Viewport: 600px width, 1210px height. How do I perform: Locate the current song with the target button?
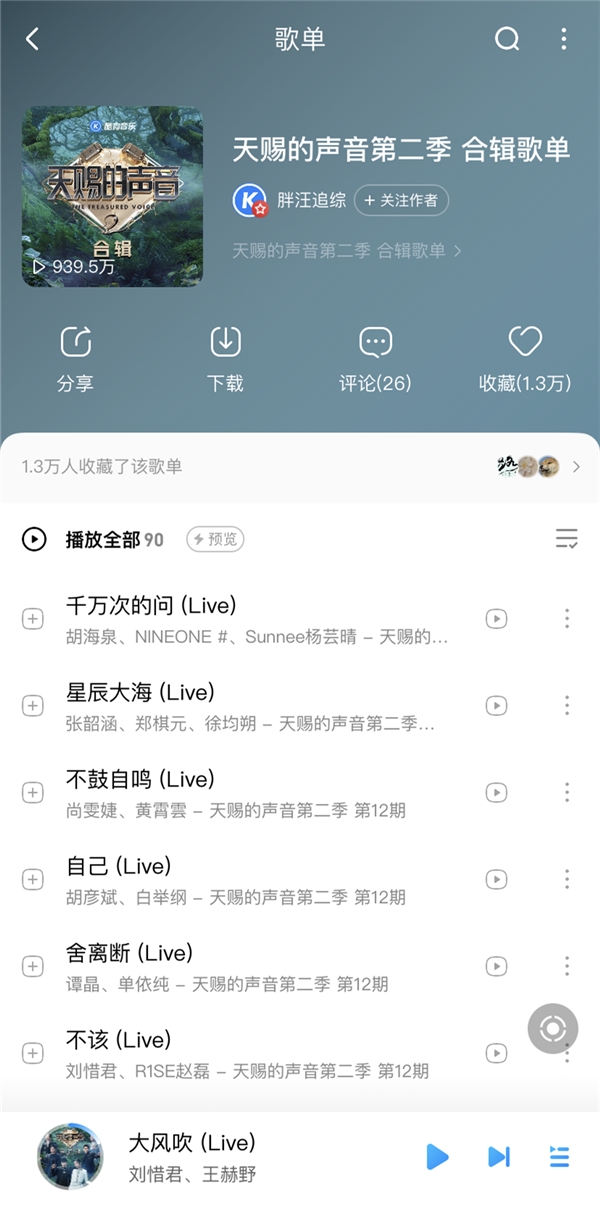553,1029
